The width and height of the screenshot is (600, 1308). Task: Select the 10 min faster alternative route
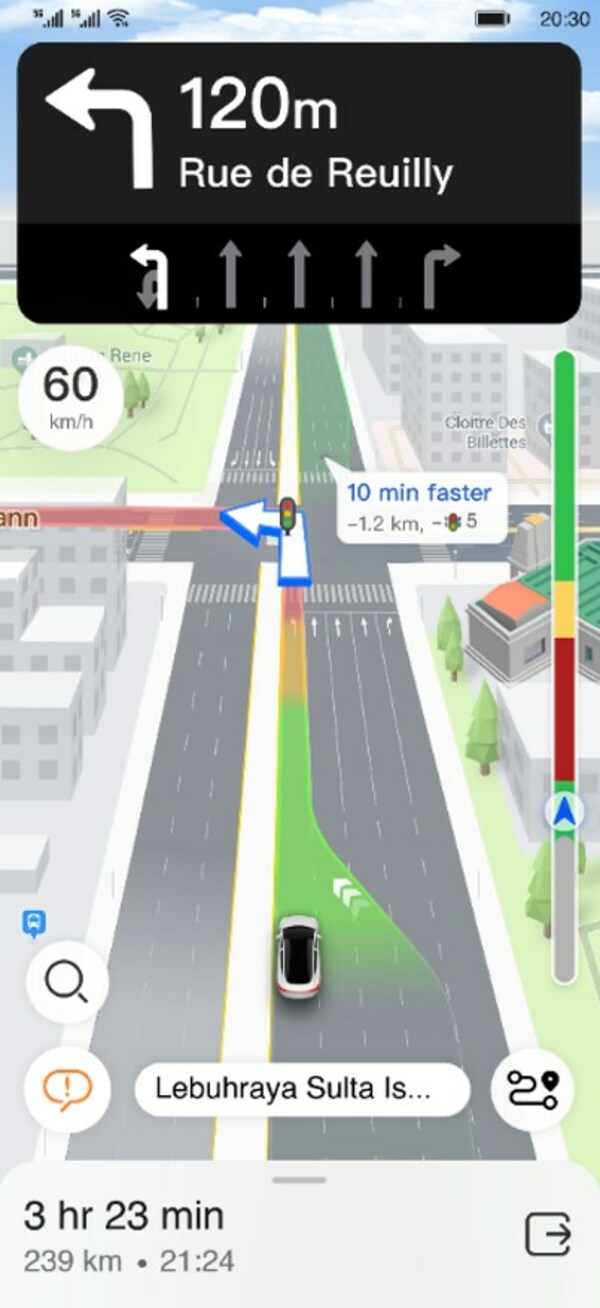click(x=419, y=506)
